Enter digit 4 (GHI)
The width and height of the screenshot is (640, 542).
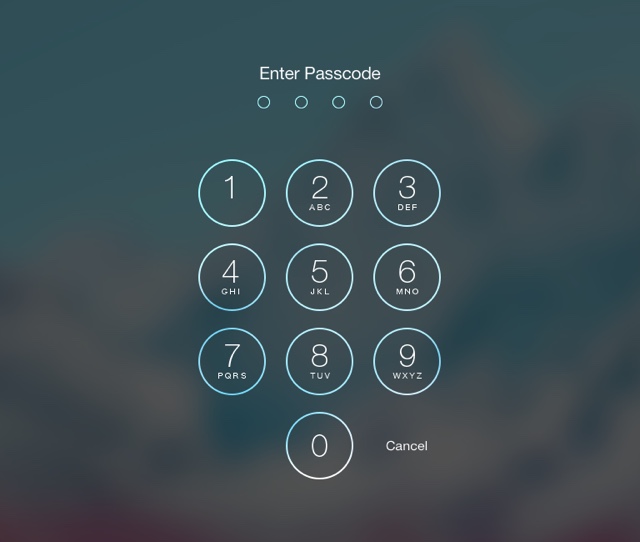pyautogui.click(x=232, y=277)
